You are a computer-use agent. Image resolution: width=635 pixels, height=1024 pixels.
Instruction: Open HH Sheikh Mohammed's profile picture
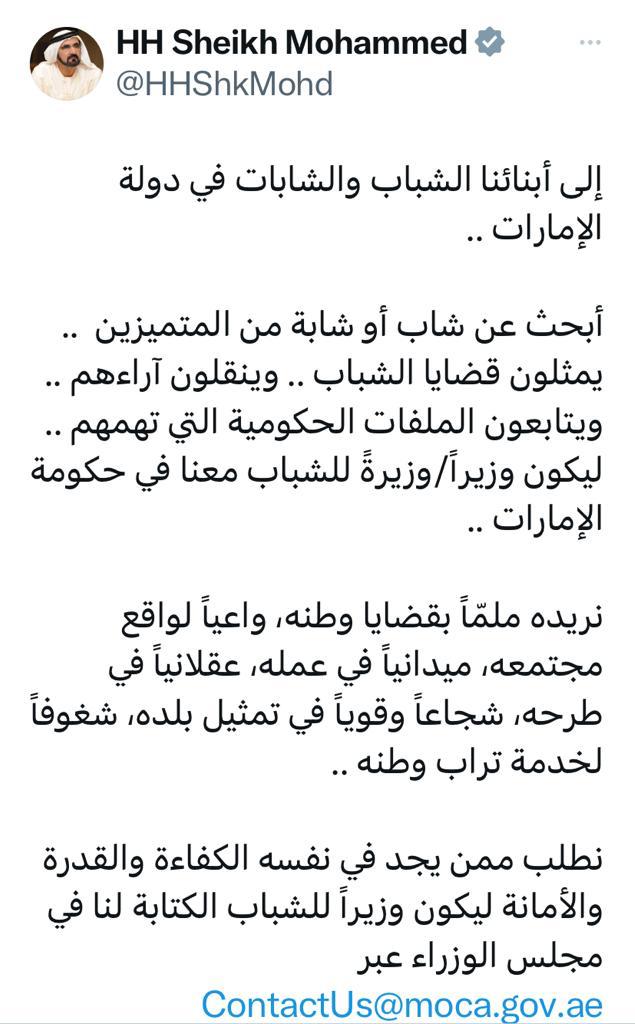pos(67,63)
